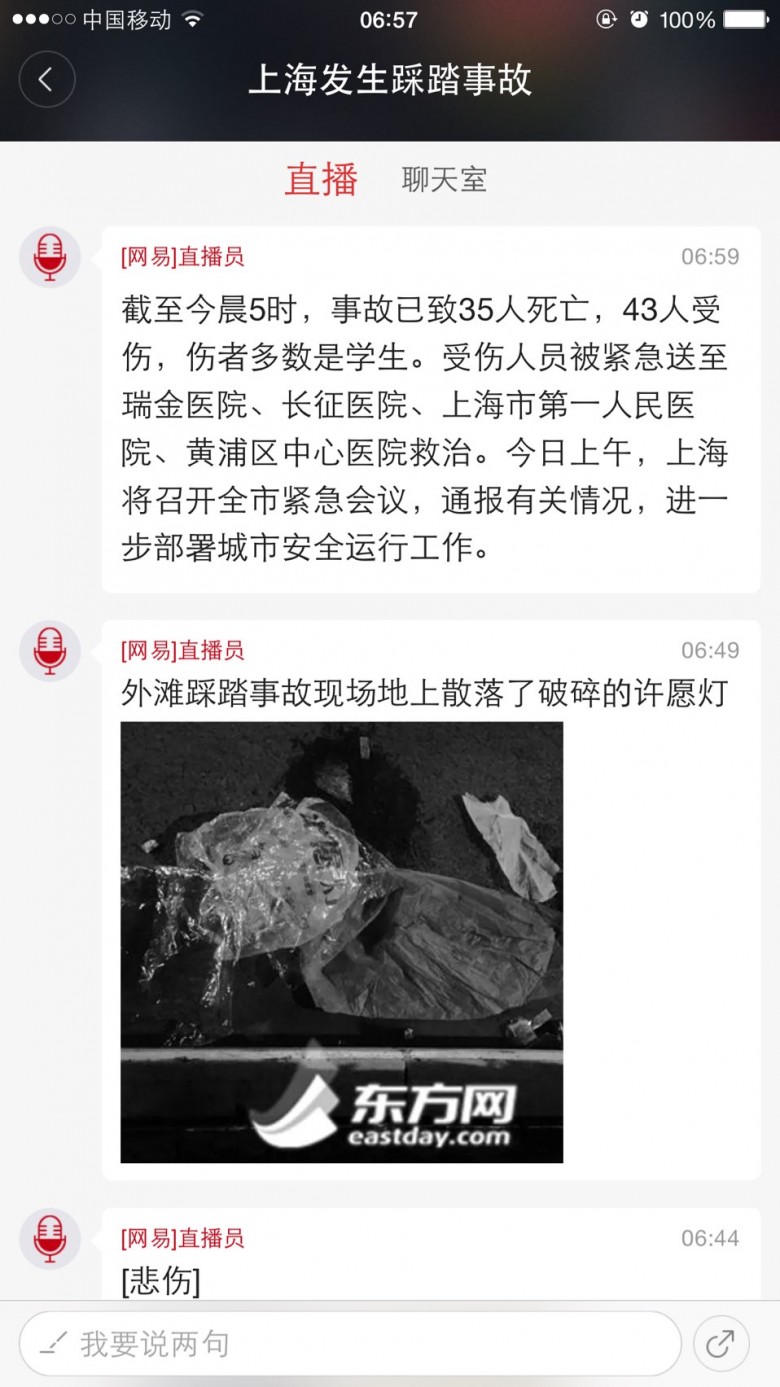Select the 直播 tab
This screenshot has width=780, height=1387.
(321, 179)
